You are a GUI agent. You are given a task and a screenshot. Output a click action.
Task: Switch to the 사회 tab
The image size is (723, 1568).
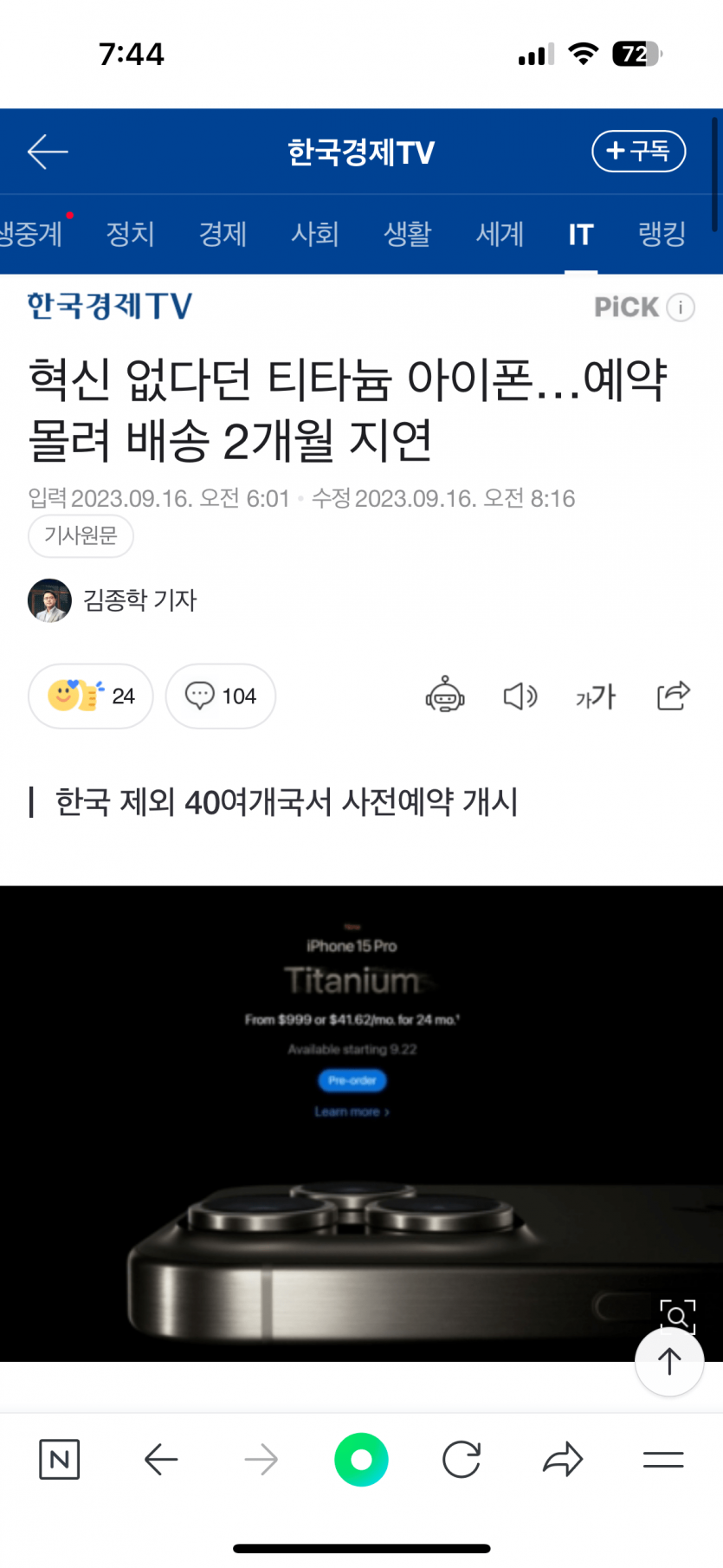314,234
